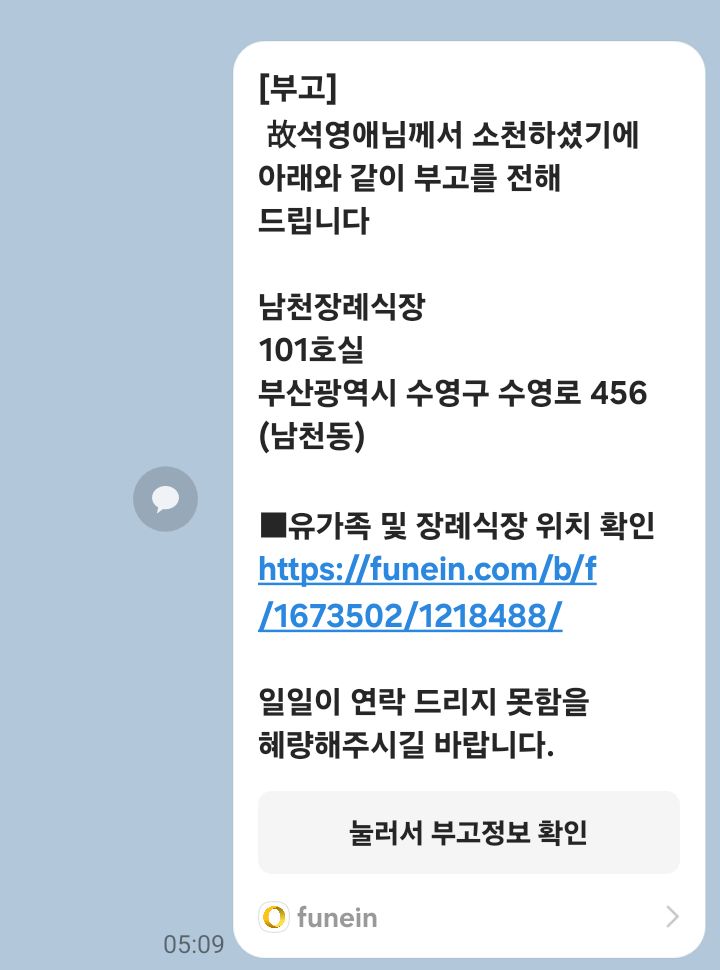Screen dimensions: 720x970
Task: Open the funein source row chevron
Action: pyautogui.click(x=672, y=916)
